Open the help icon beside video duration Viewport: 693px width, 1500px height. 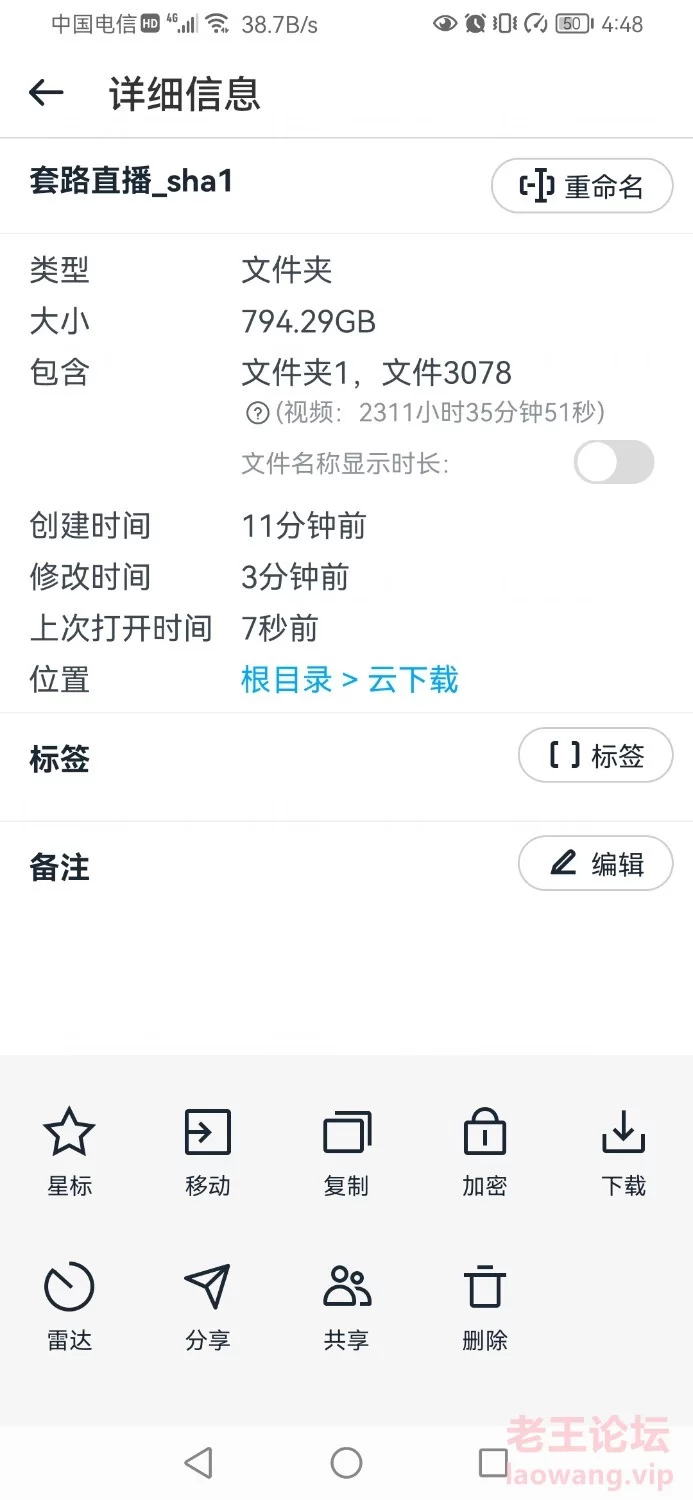point(257,412)
